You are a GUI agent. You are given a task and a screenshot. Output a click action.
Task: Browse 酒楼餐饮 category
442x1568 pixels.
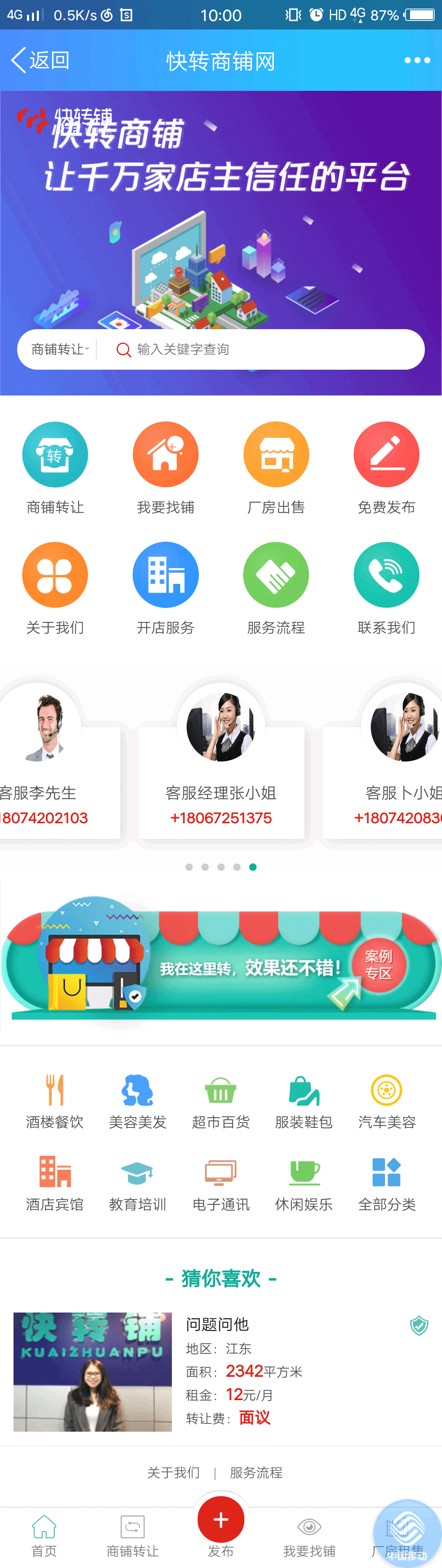point(55,1102)
